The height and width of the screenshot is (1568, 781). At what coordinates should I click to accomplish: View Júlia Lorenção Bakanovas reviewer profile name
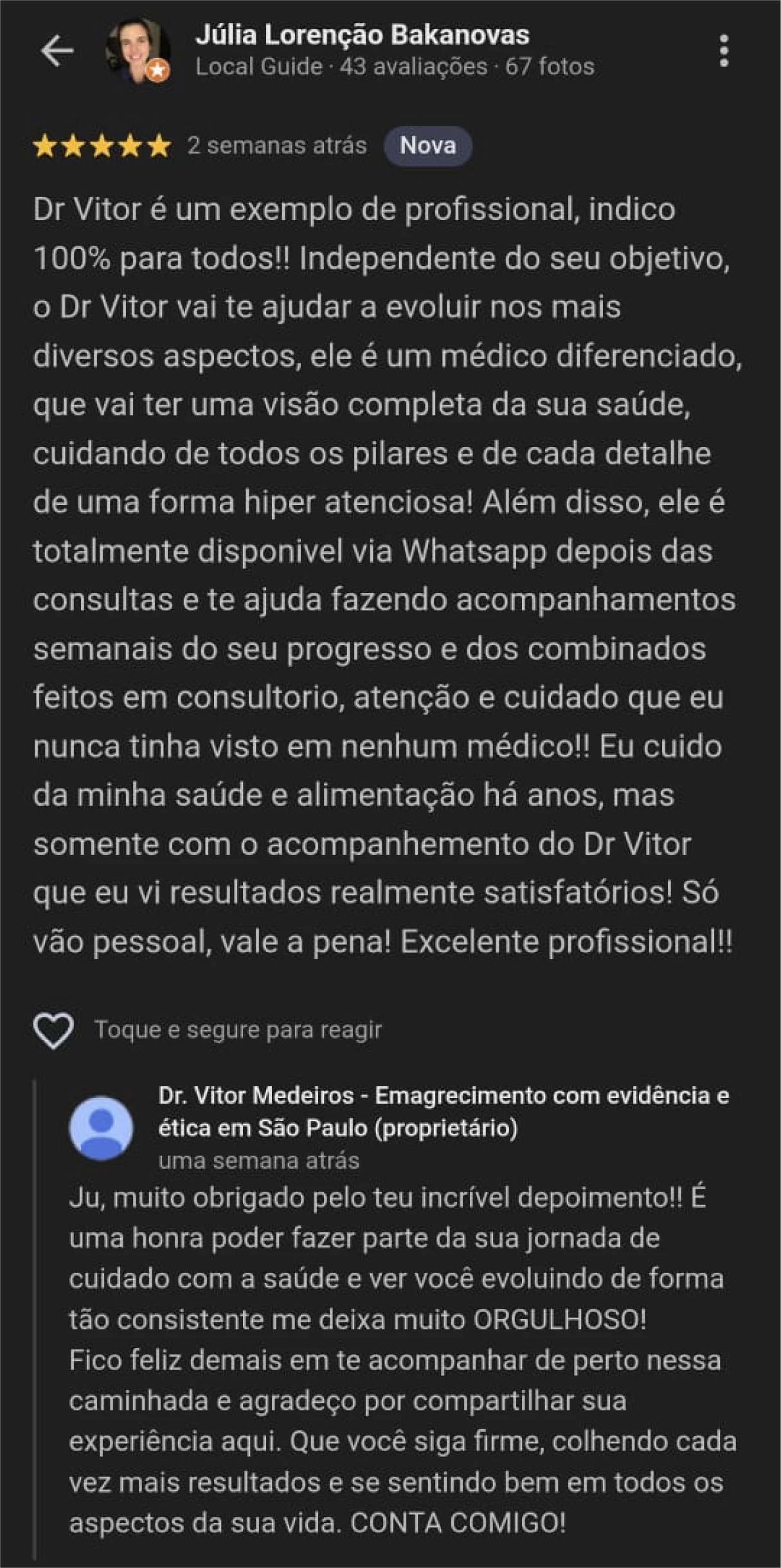click(362, 35)
